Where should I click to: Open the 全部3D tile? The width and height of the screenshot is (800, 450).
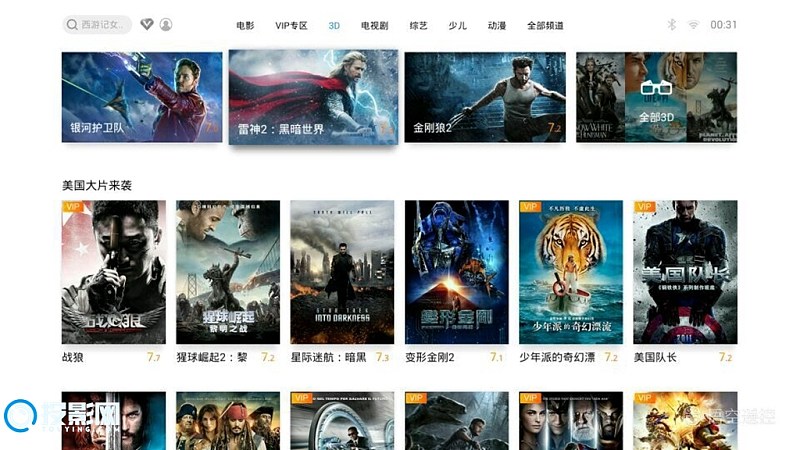click(x=656, y=96)
